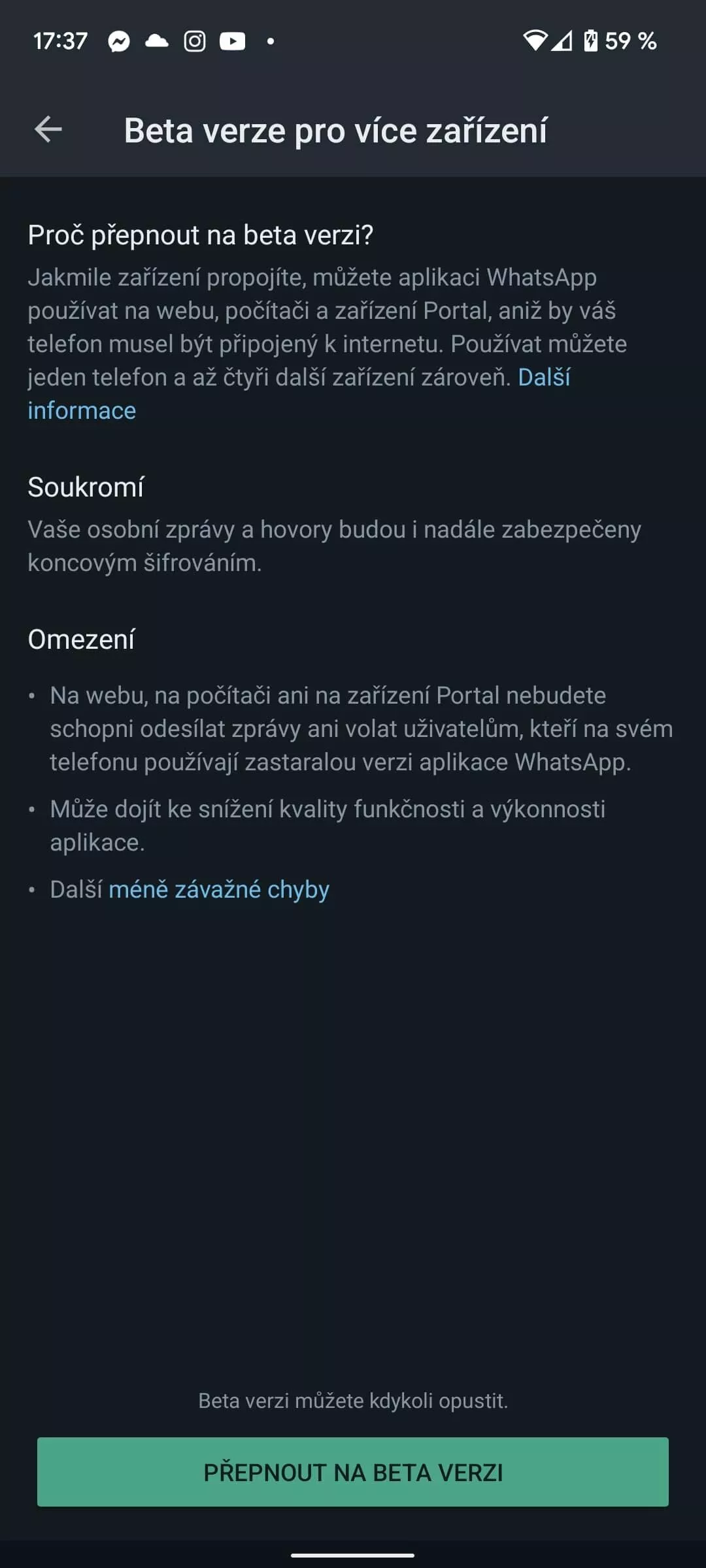
Task: Open the "méně závažné chyby" link
Action: [x=218, y=890]
